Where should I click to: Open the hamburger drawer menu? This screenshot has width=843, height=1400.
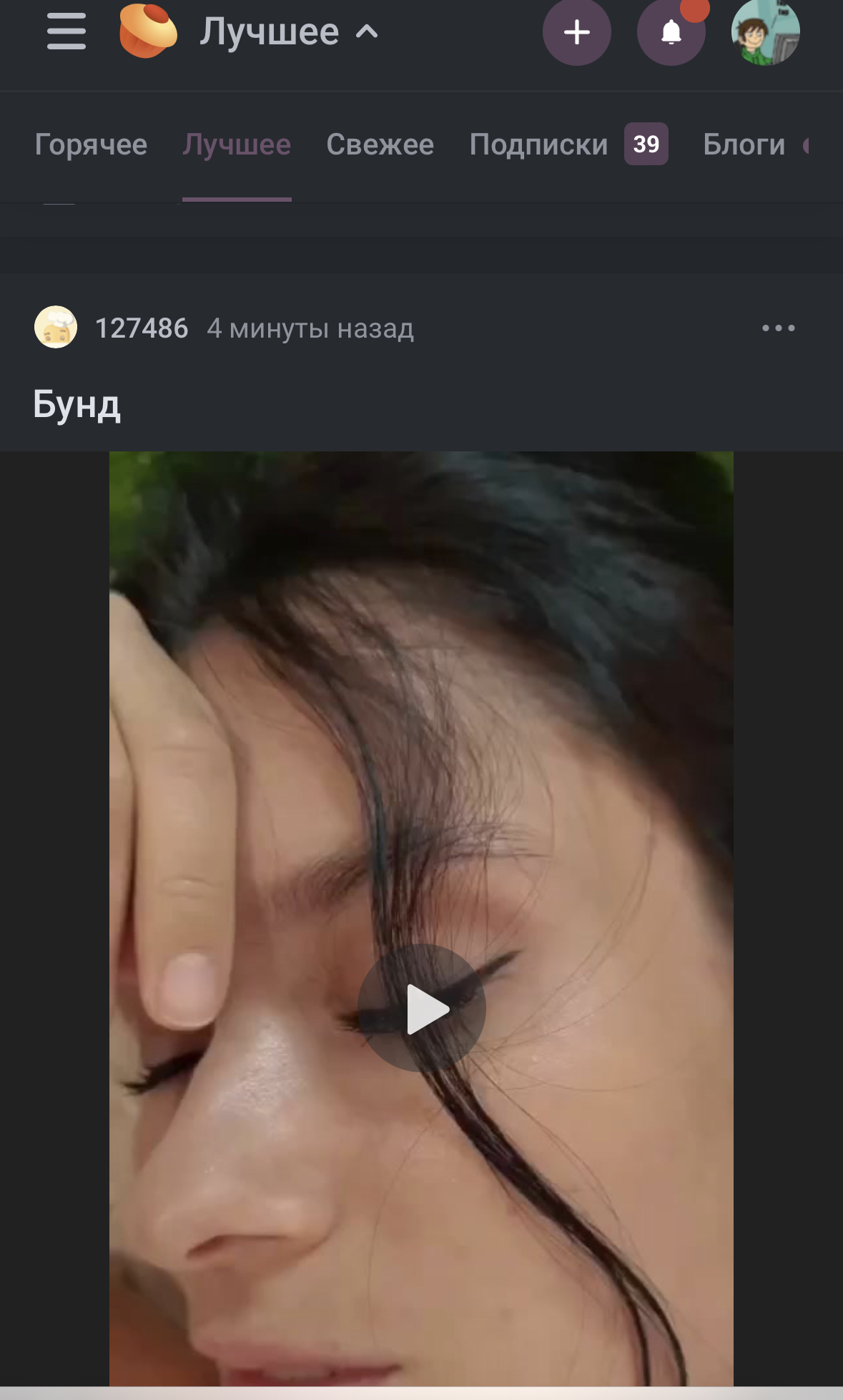click(66, 32)
